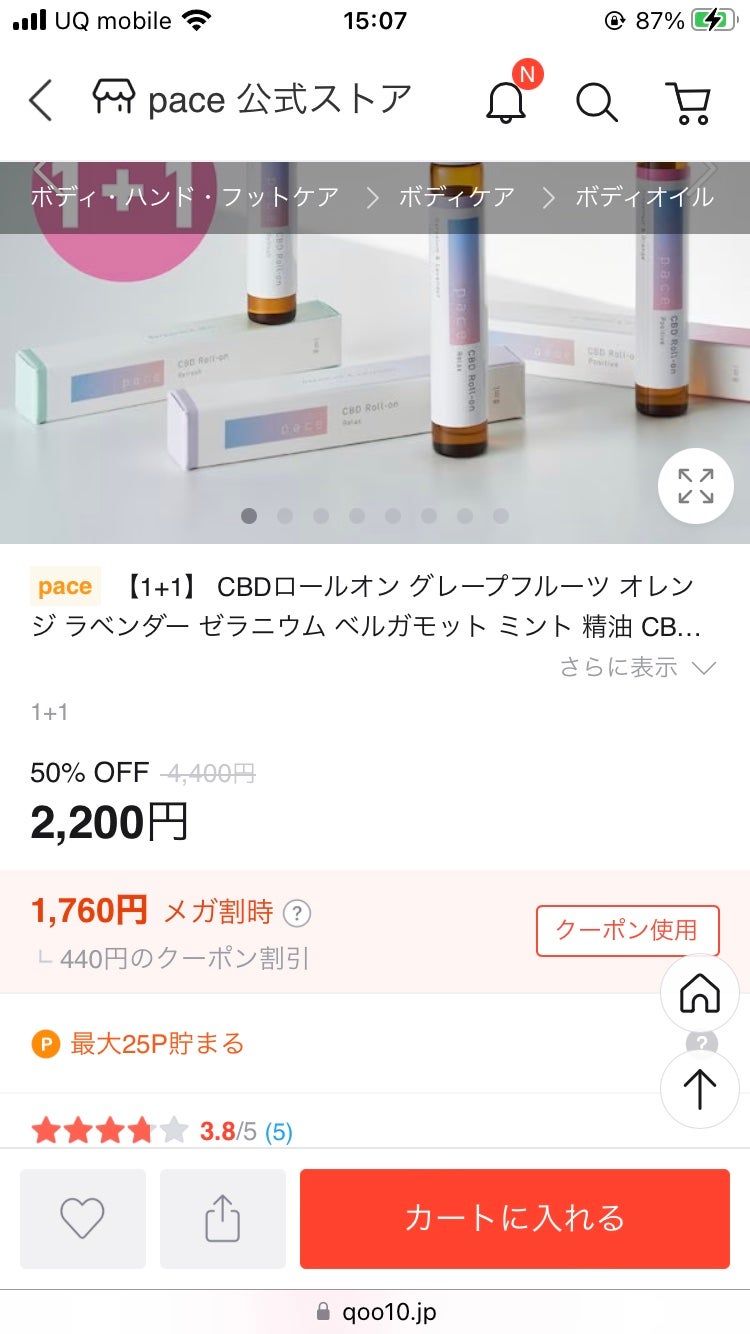
Task: Toggle the heart favorite button
Action: pos(82,1218)
